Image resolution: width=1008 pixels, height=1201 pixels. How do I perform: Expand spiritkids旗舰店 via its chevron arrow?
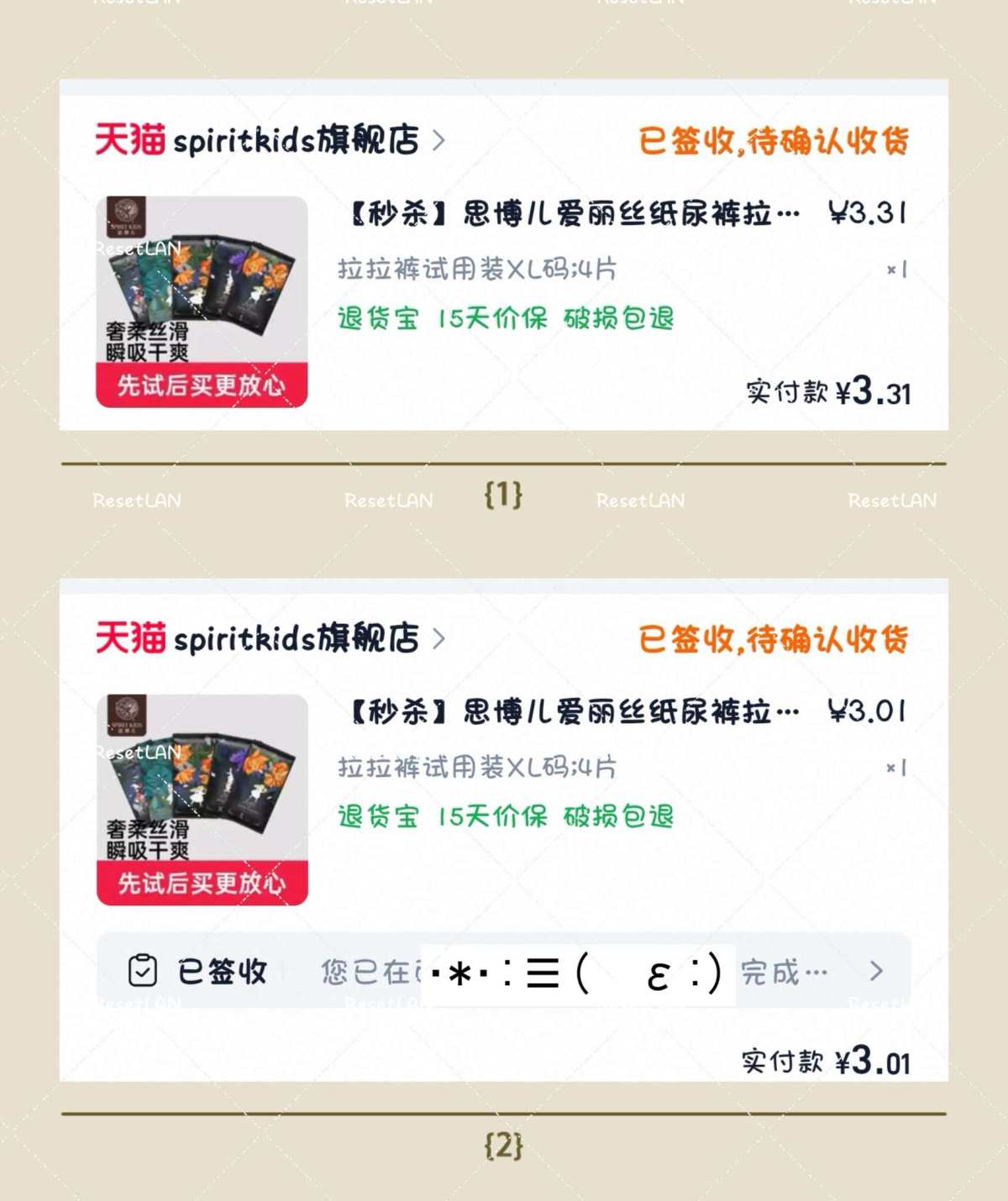(x=438, y=139)
